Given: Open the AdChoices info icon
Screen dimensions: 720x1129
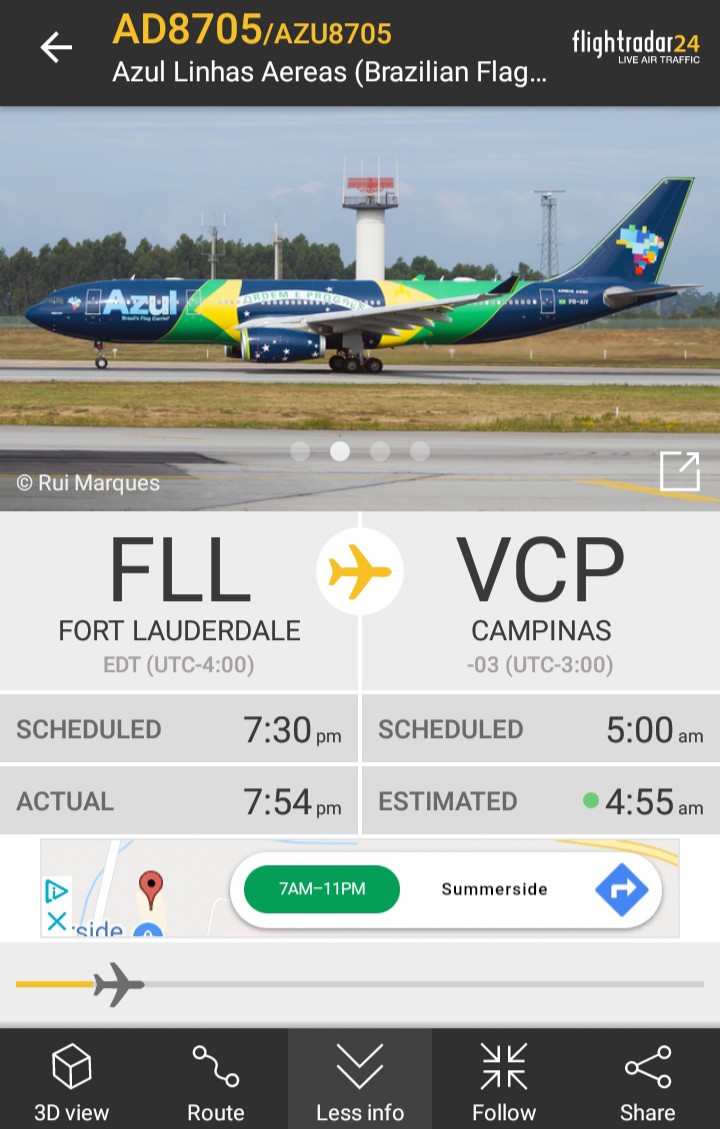Looking at the screenshot, I should [x=57, y=890].
